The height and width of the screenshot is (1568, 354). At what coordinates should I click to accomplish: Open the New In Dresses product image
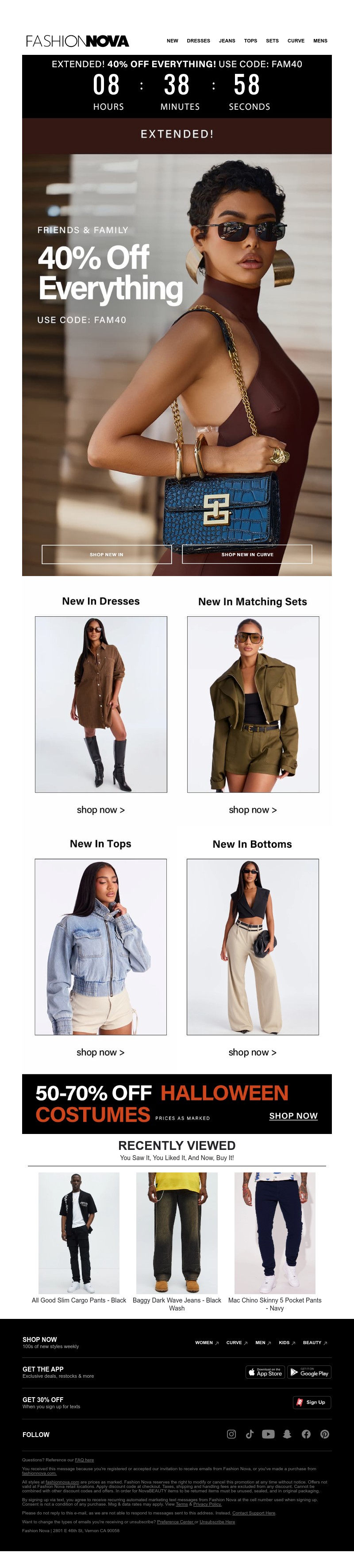[x=101, y=704]
